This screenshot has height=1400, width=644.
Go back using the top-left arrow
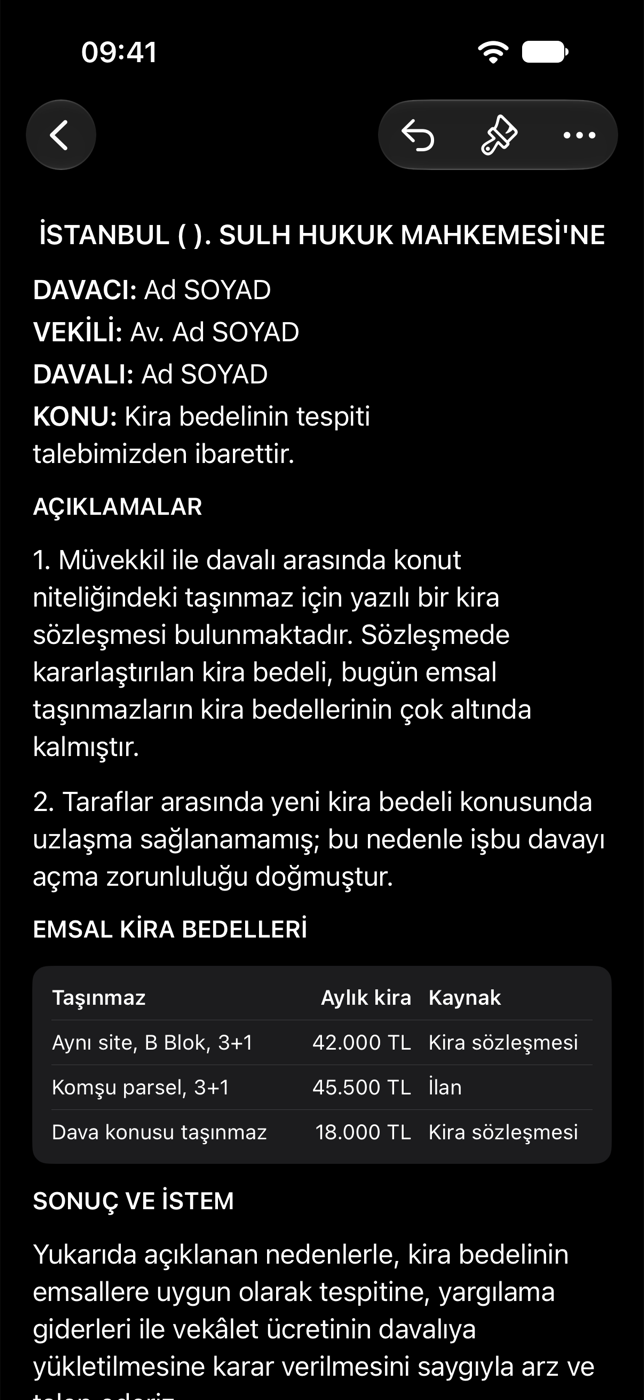coord(60,135)
